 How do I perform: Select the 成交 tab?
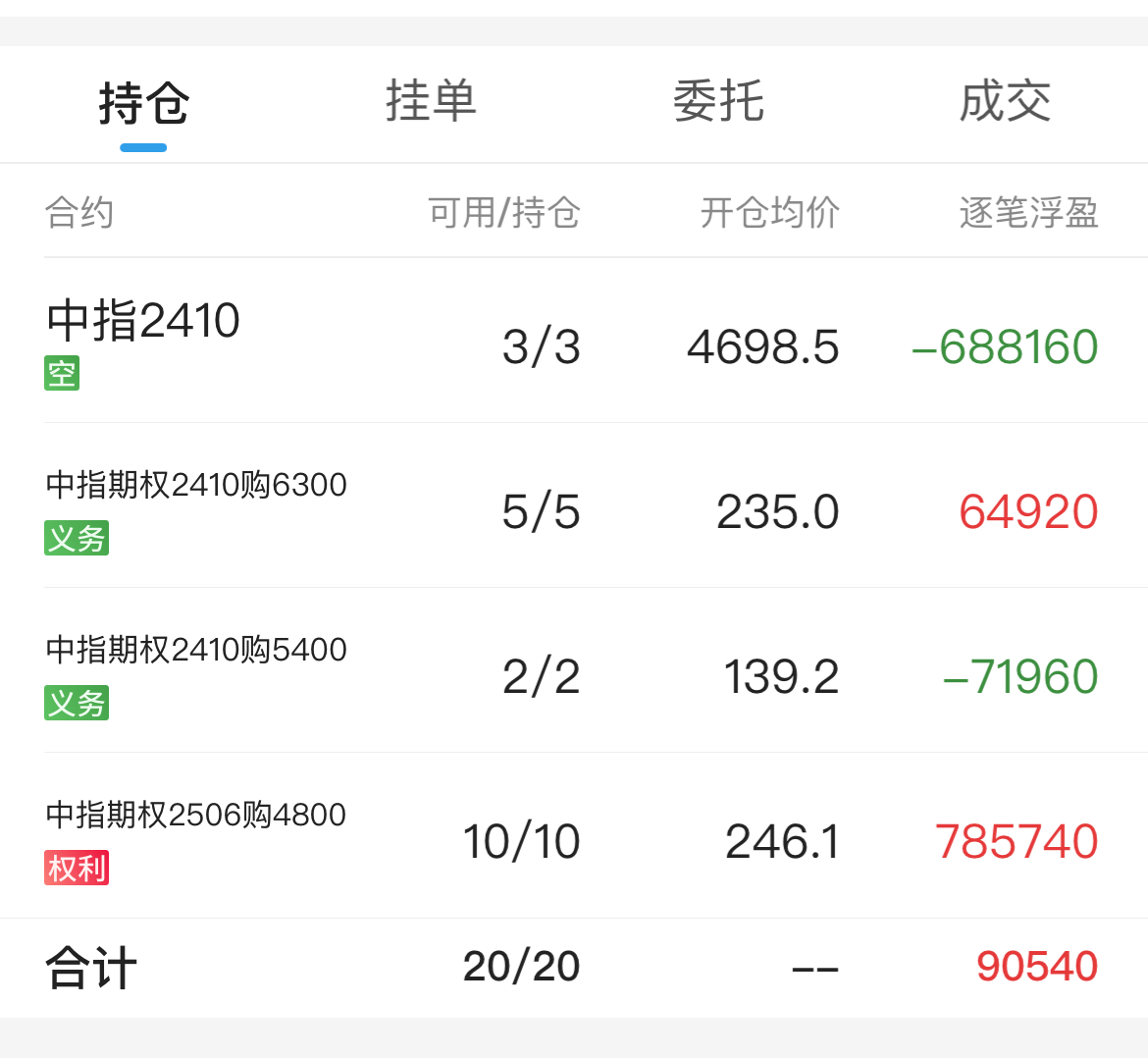pyautogui.click(x=1005, y=101)
